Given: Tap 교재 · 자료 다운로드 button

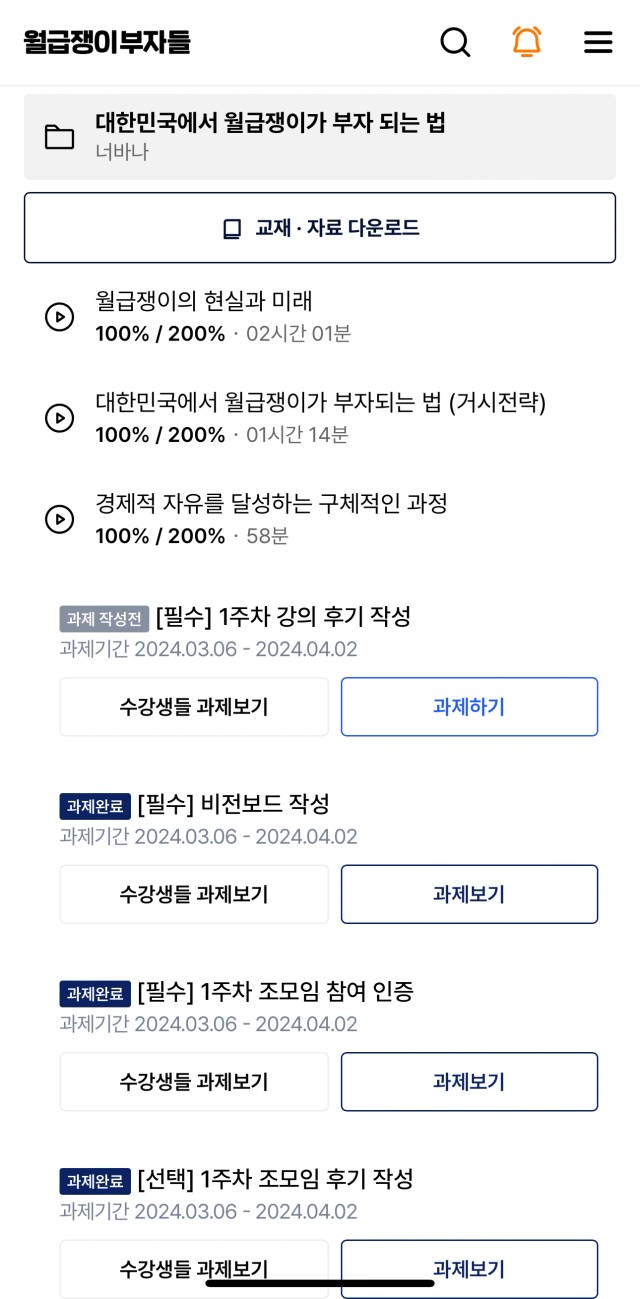Looking at the screenshot, I should click(320, 228).
